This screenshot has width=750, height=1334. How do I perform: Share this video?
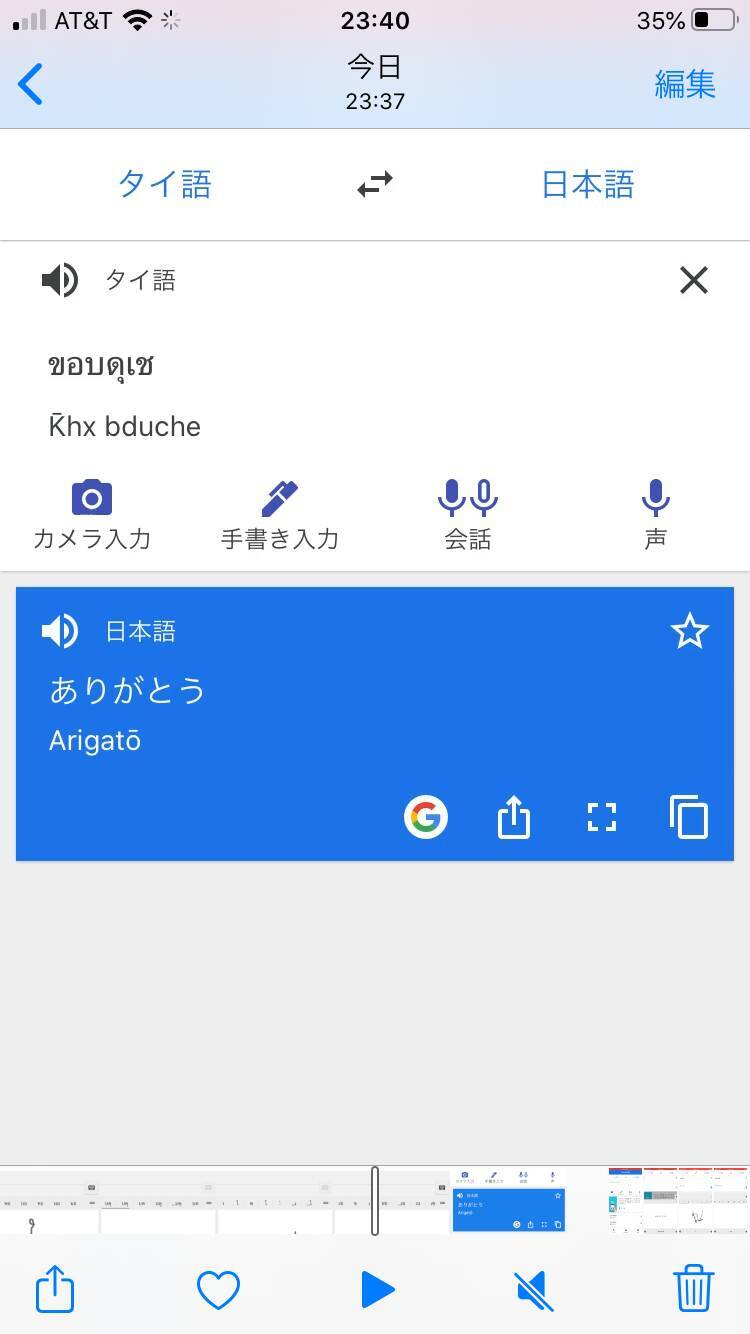point(55,1289)
